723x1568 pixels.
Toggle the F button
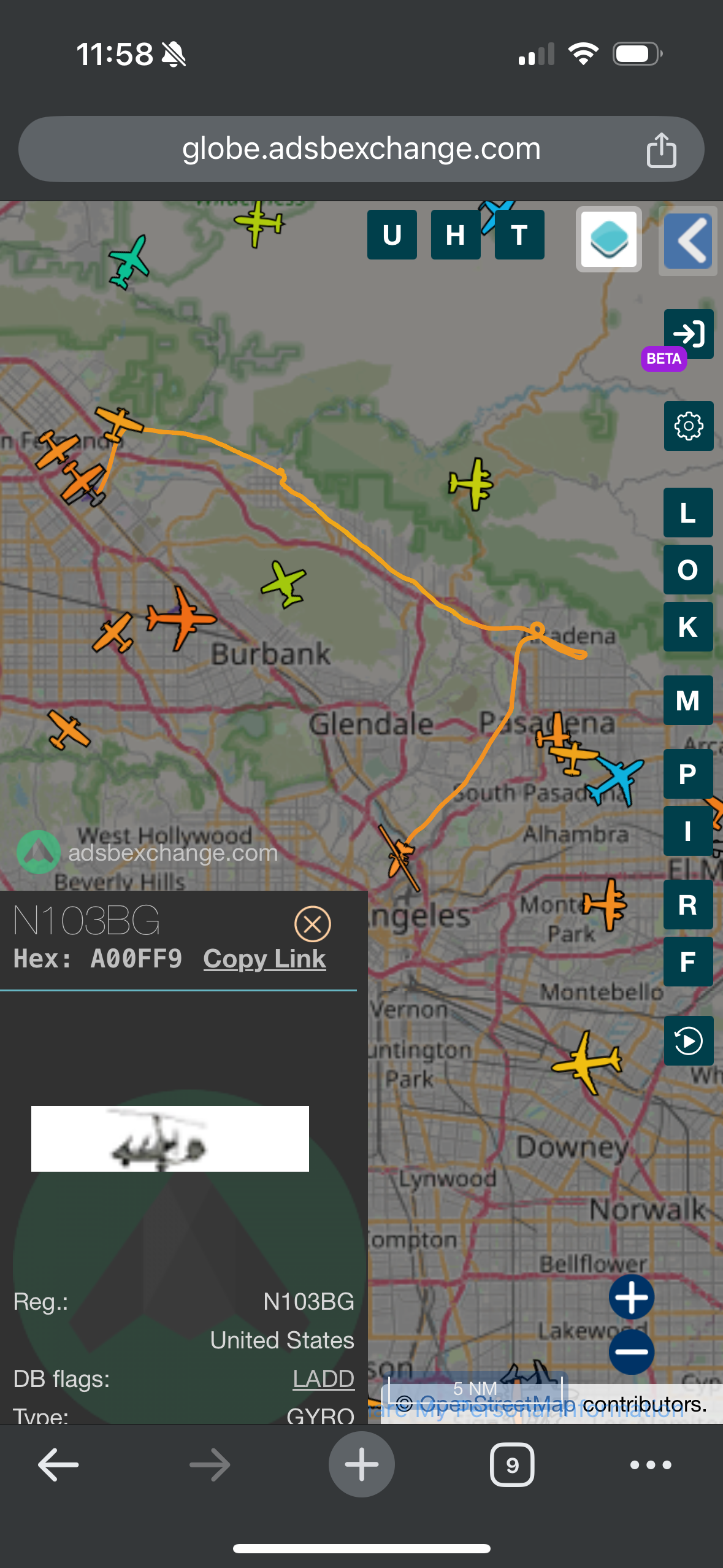point(688,962)
